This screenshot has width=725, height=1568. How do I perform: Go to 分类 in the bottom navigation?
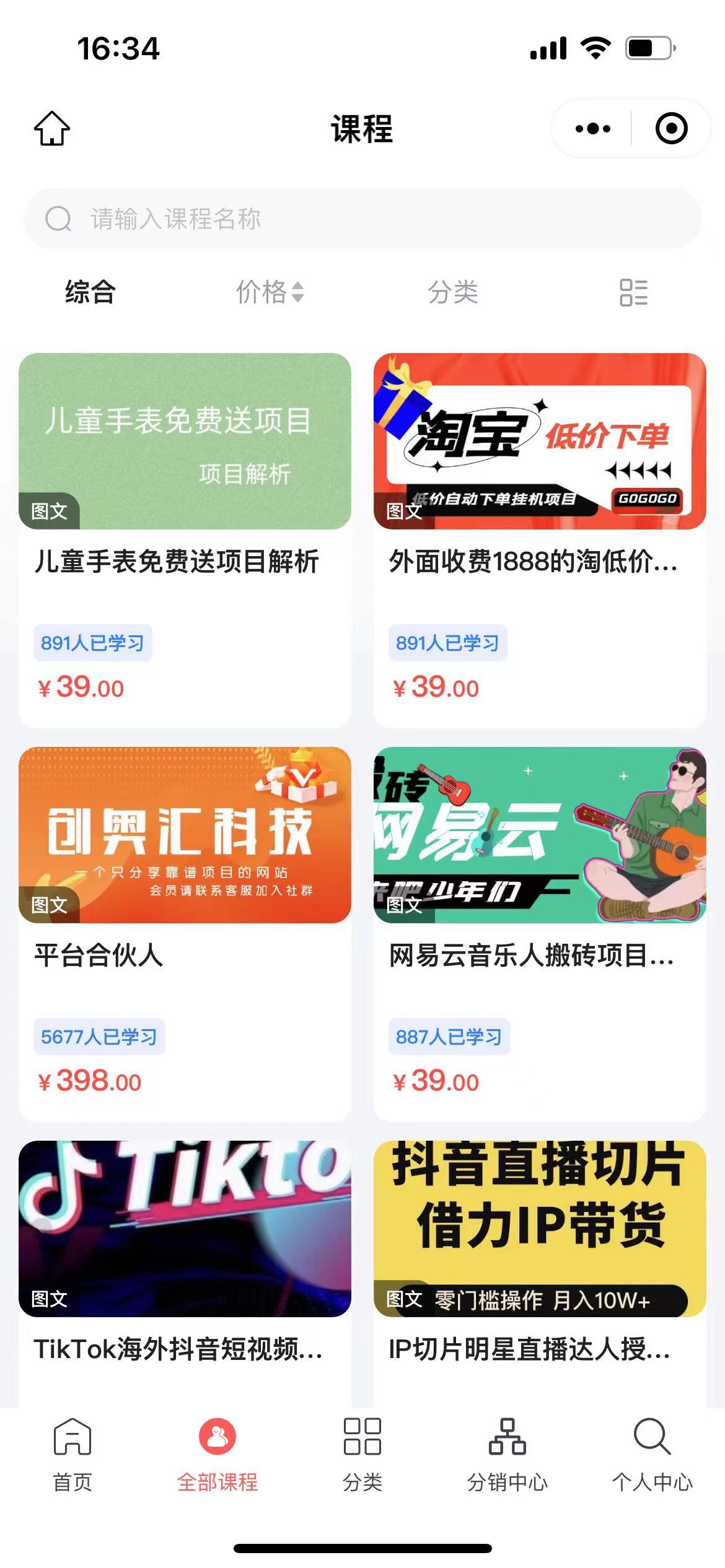[x=362, y=1454]
